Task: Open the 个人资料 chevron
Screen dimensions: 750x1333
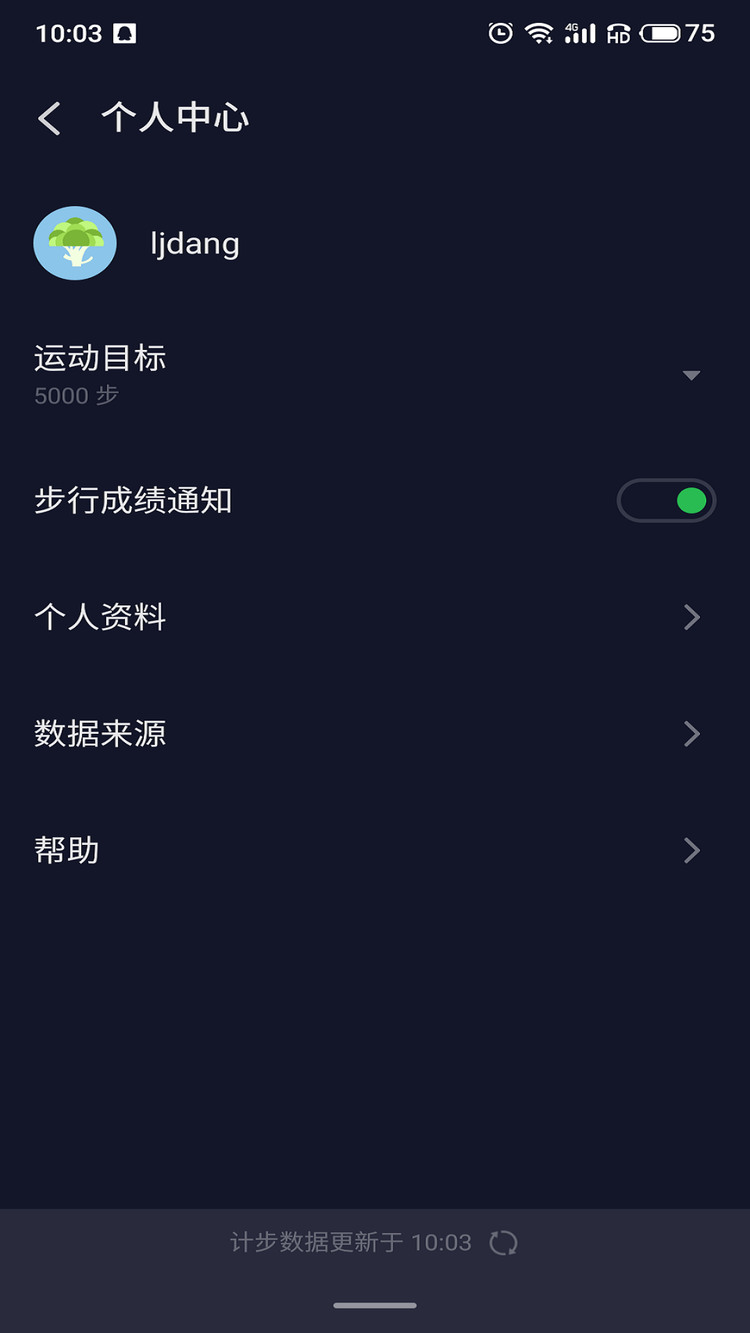Action: 691,617
